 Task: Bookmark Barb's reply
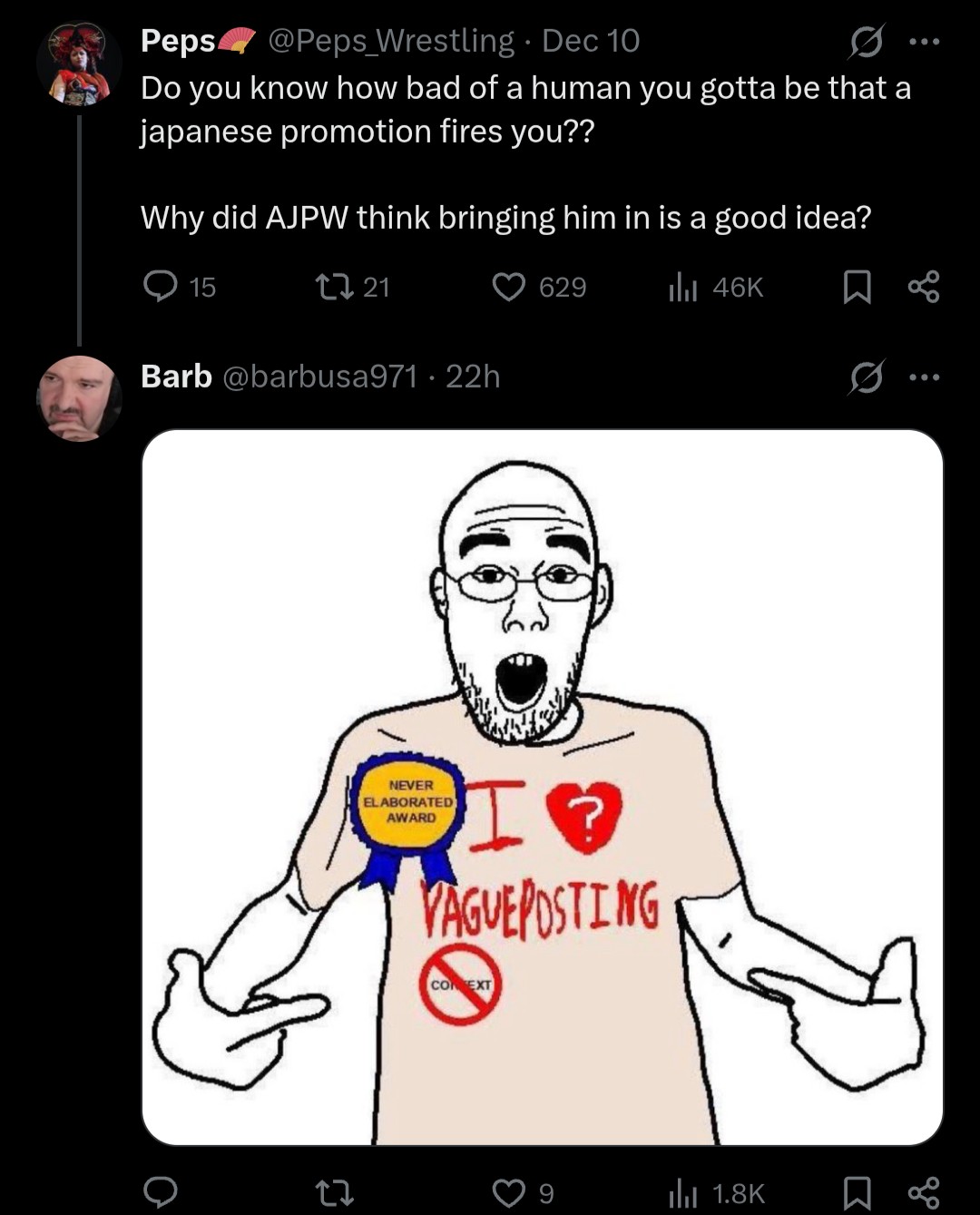pos(857,1192)
